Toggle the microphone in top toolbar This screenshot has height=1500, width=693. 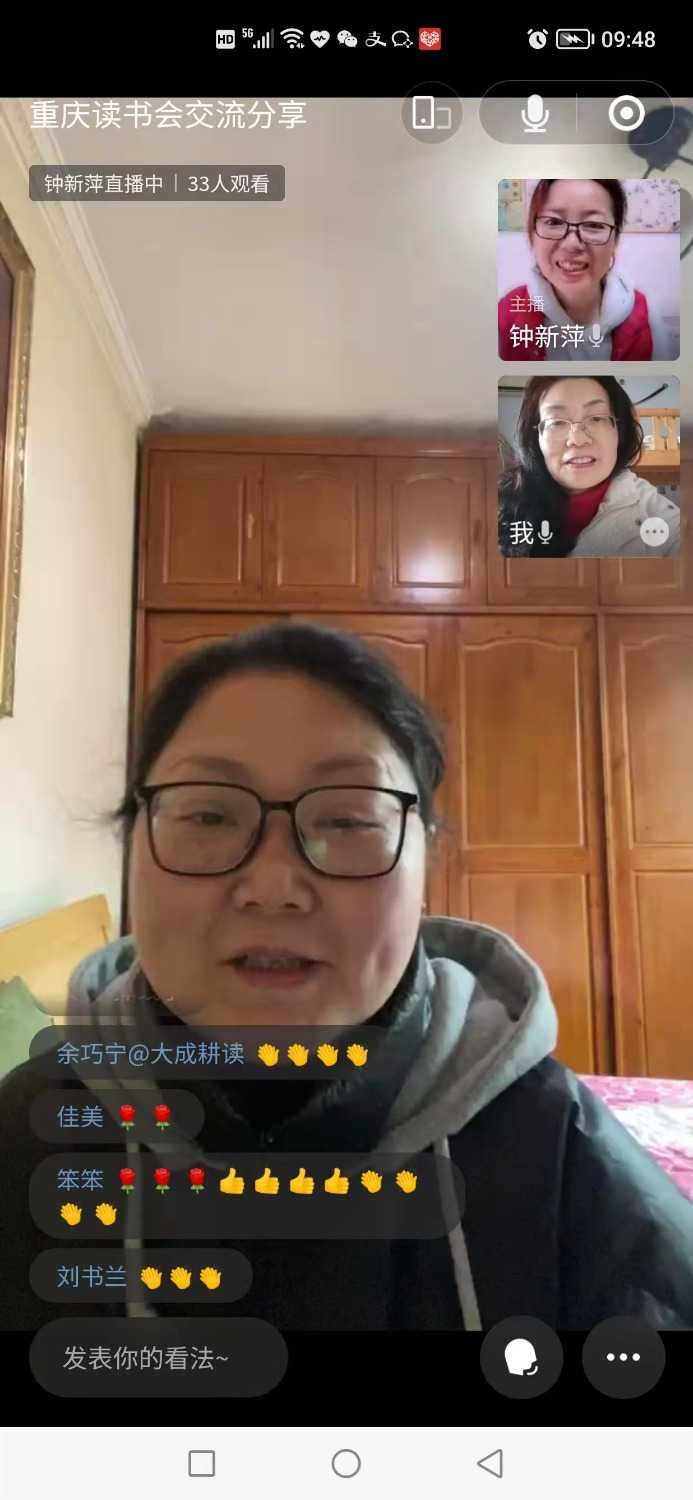pos(535,113)
